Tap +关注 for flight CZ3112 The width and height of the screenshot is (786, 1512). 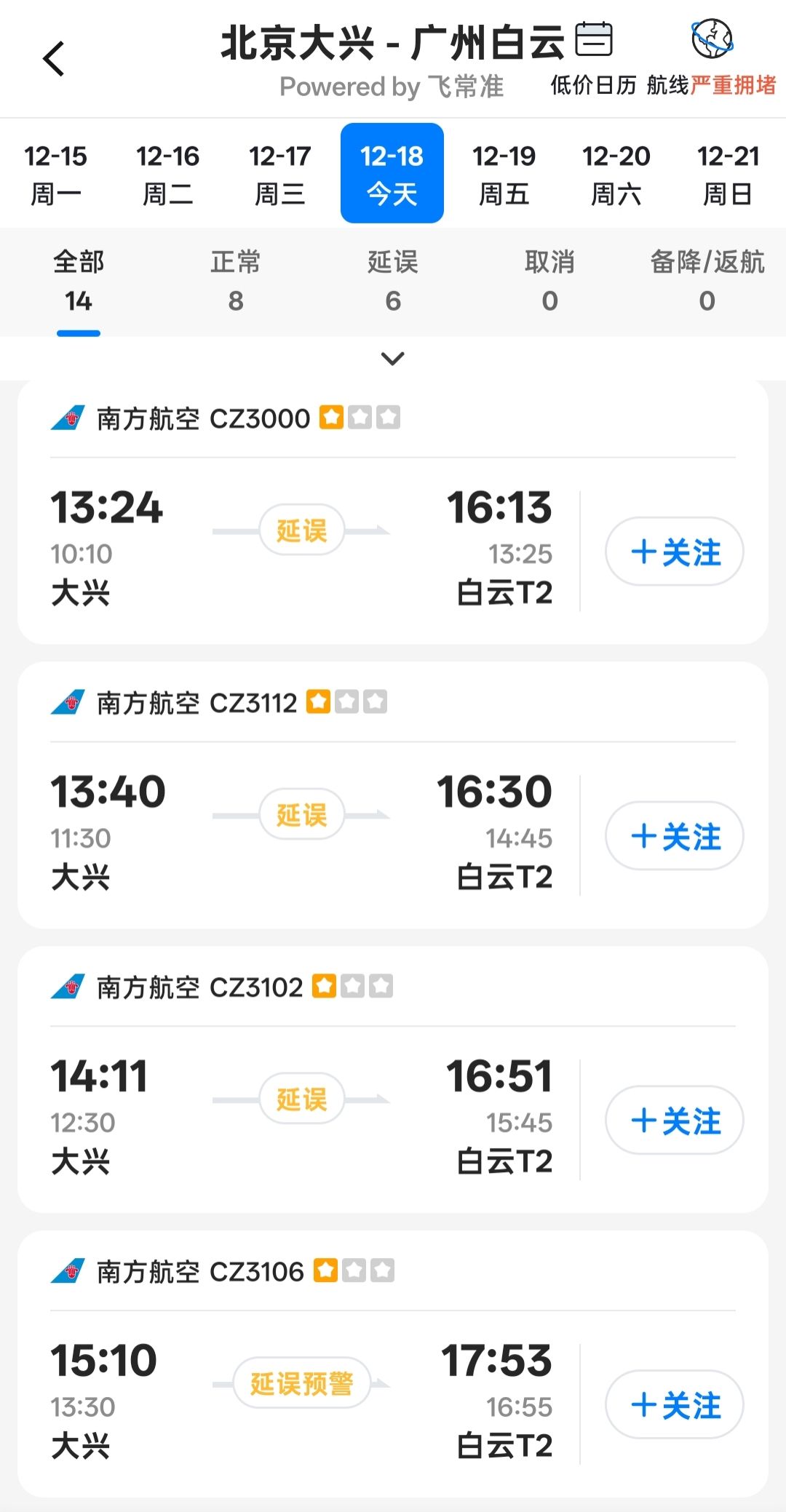675,836
